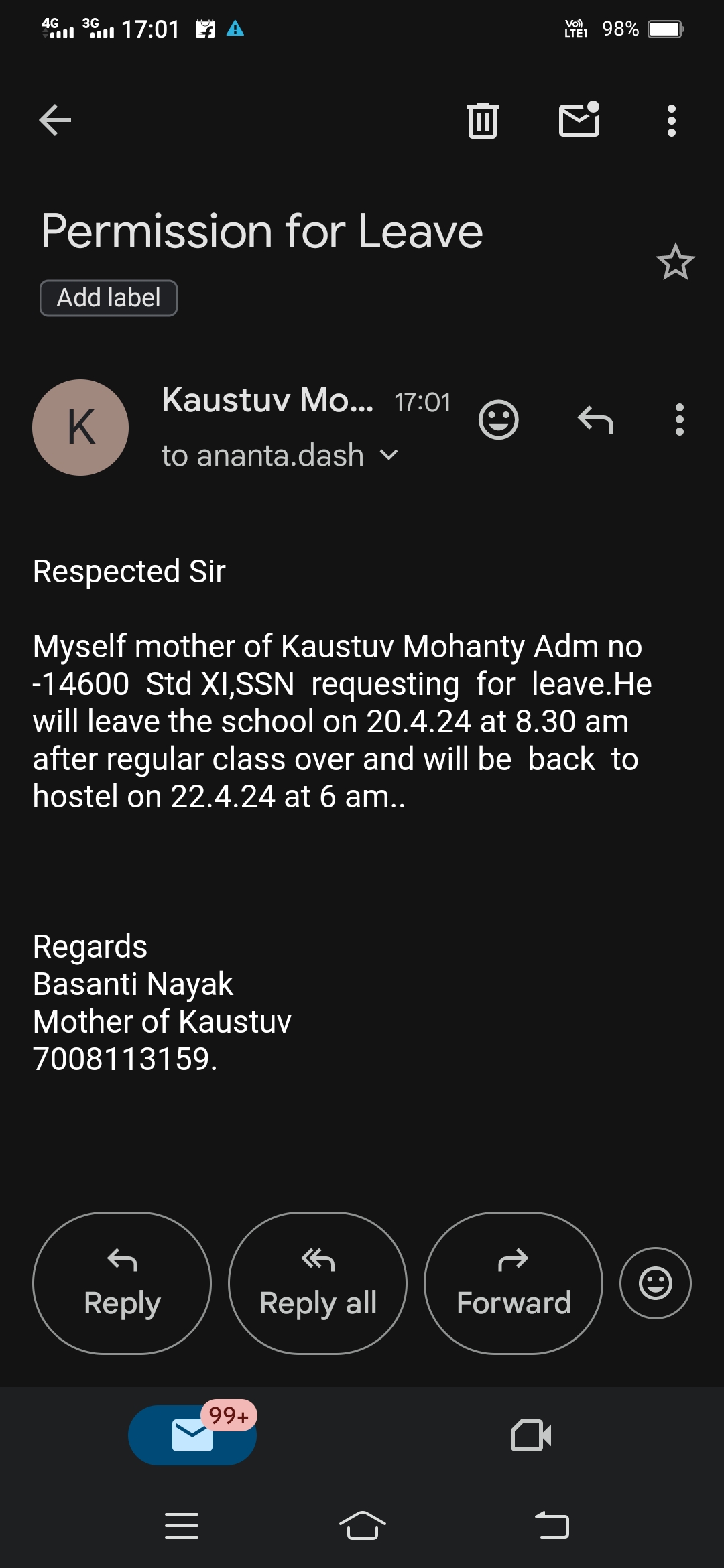This screenshot has width=724, height=1568.
Task: Expand recipient details next to ananta.dash
Action: click(389, 456)
